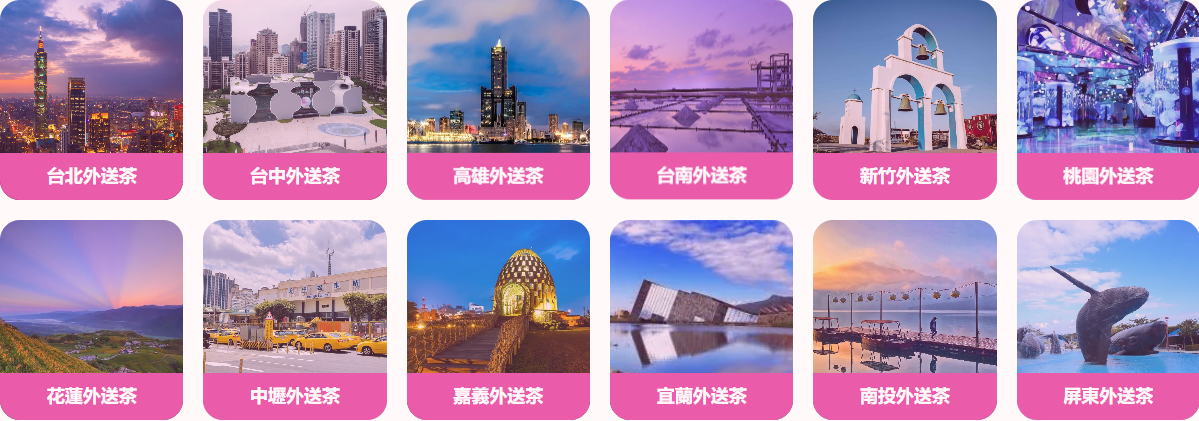Select the 台中外送茶 tile
The image size is (1199, 421).
click(x=294, y=100)
